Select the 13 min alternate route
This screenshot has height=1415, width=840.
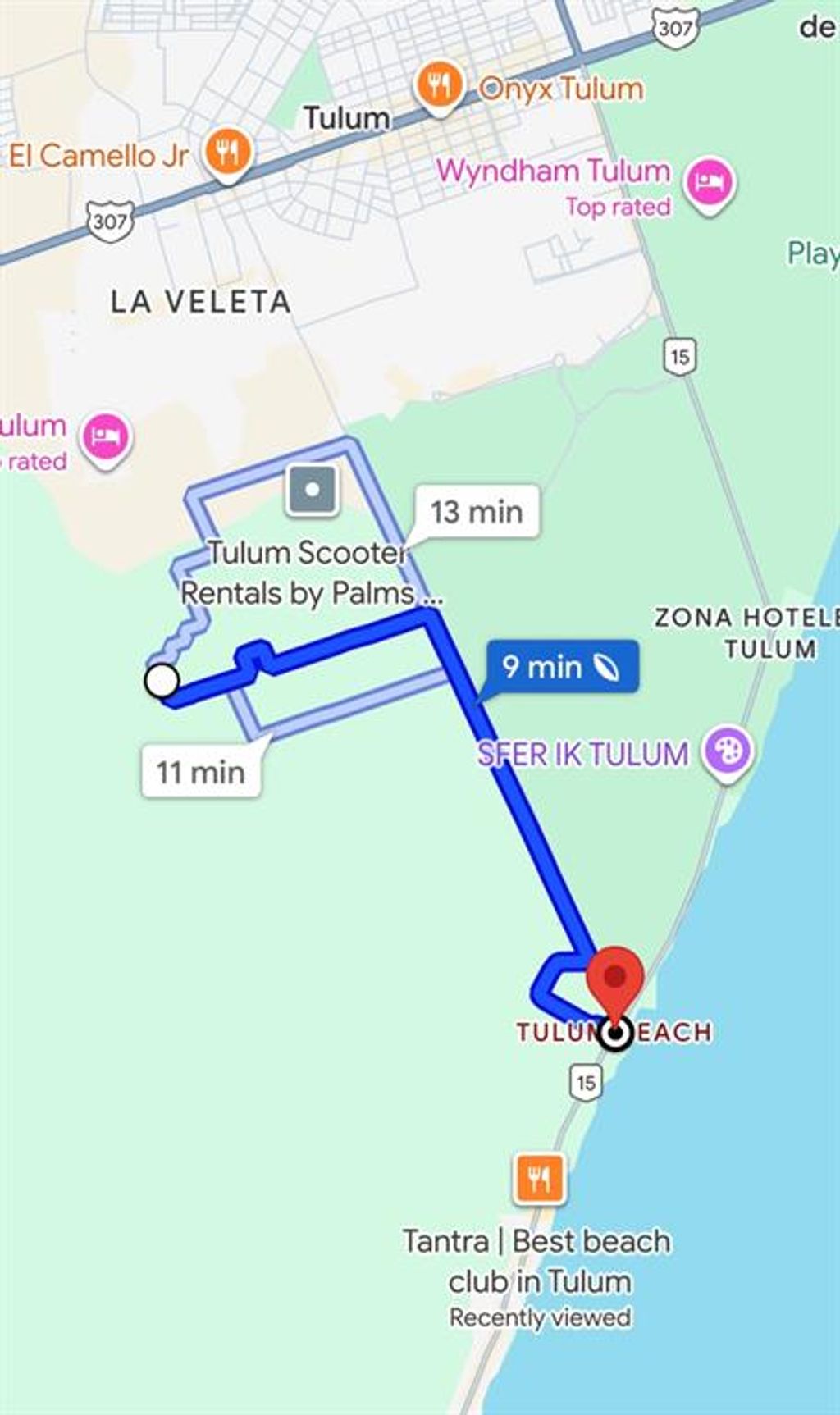477,512
